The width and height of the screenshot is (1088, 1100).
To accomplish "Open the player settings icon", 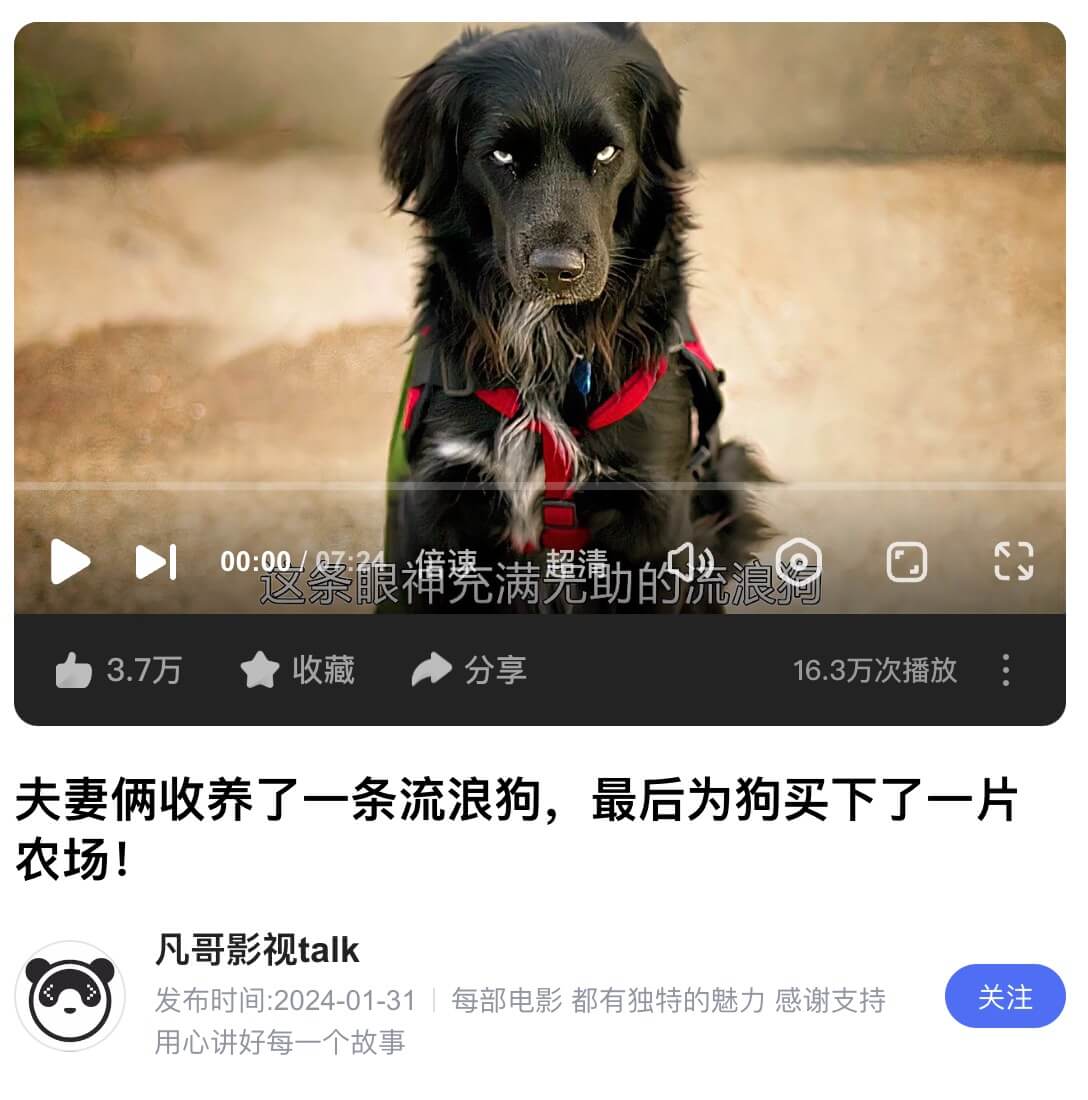I will click(798, 561).
